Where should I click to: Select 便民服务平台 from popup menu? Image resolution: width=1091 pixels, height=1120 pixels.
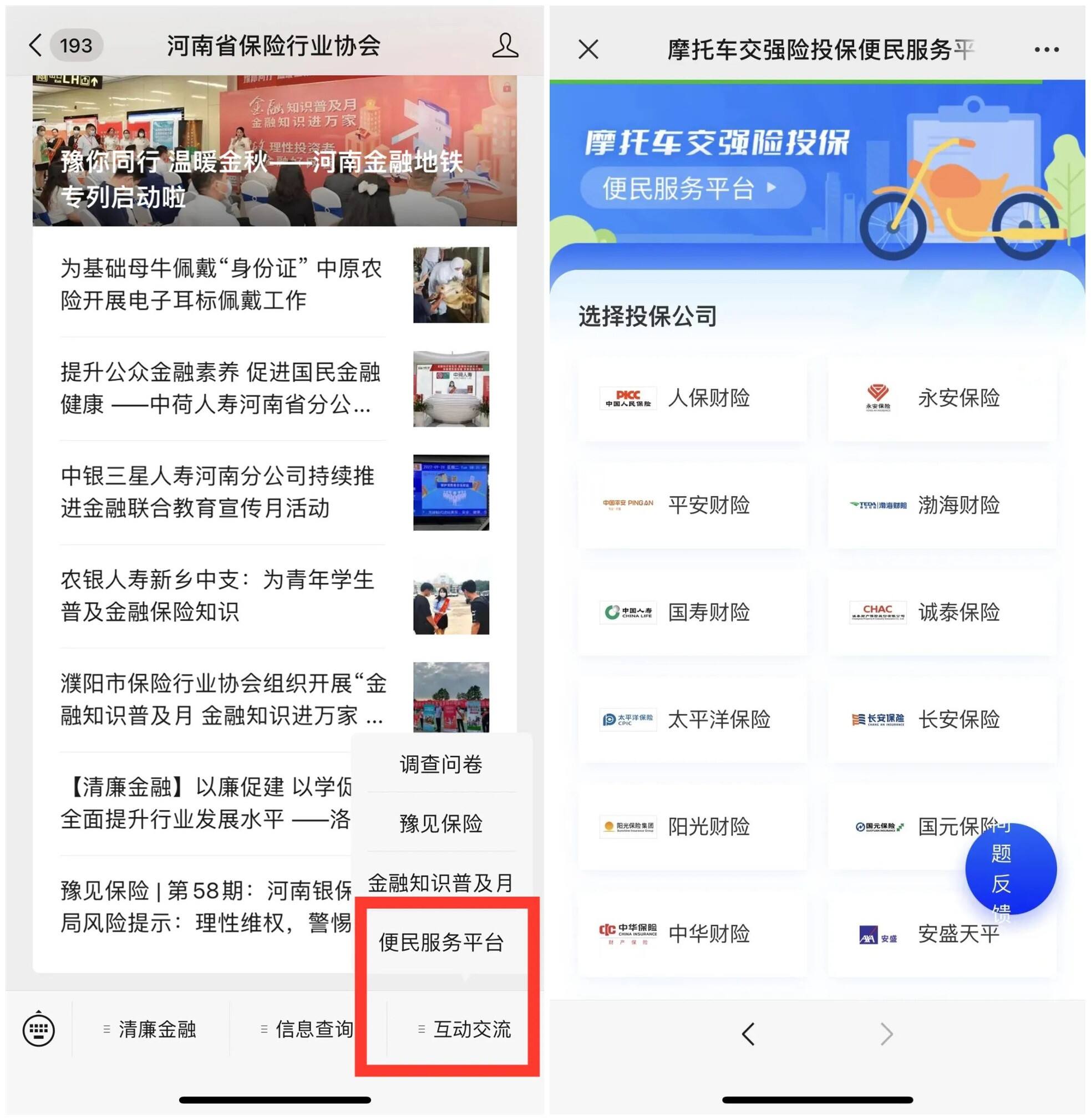point(441,943)
